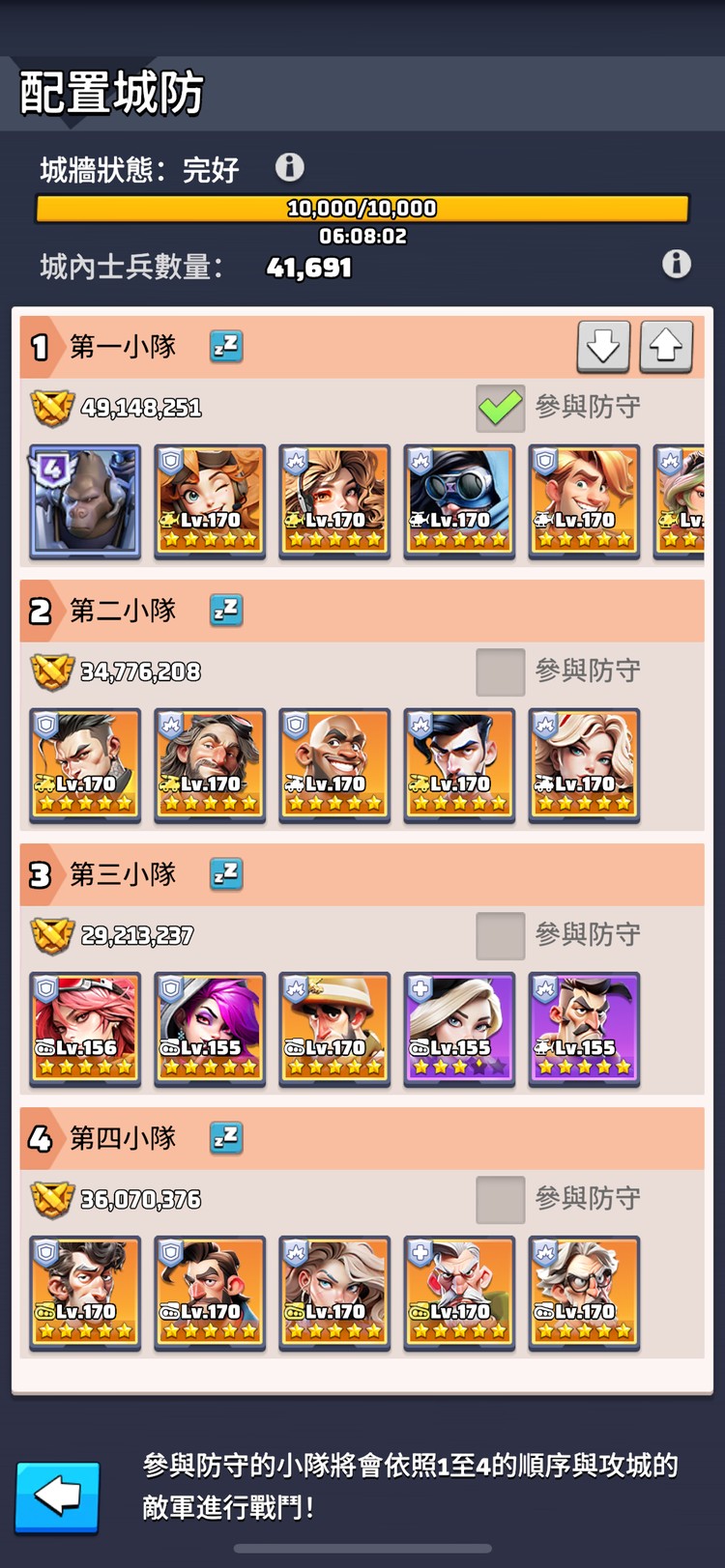Check 參與防守 for 第三小隊
The image size is (725, 1568).
[x=500, y=935]
